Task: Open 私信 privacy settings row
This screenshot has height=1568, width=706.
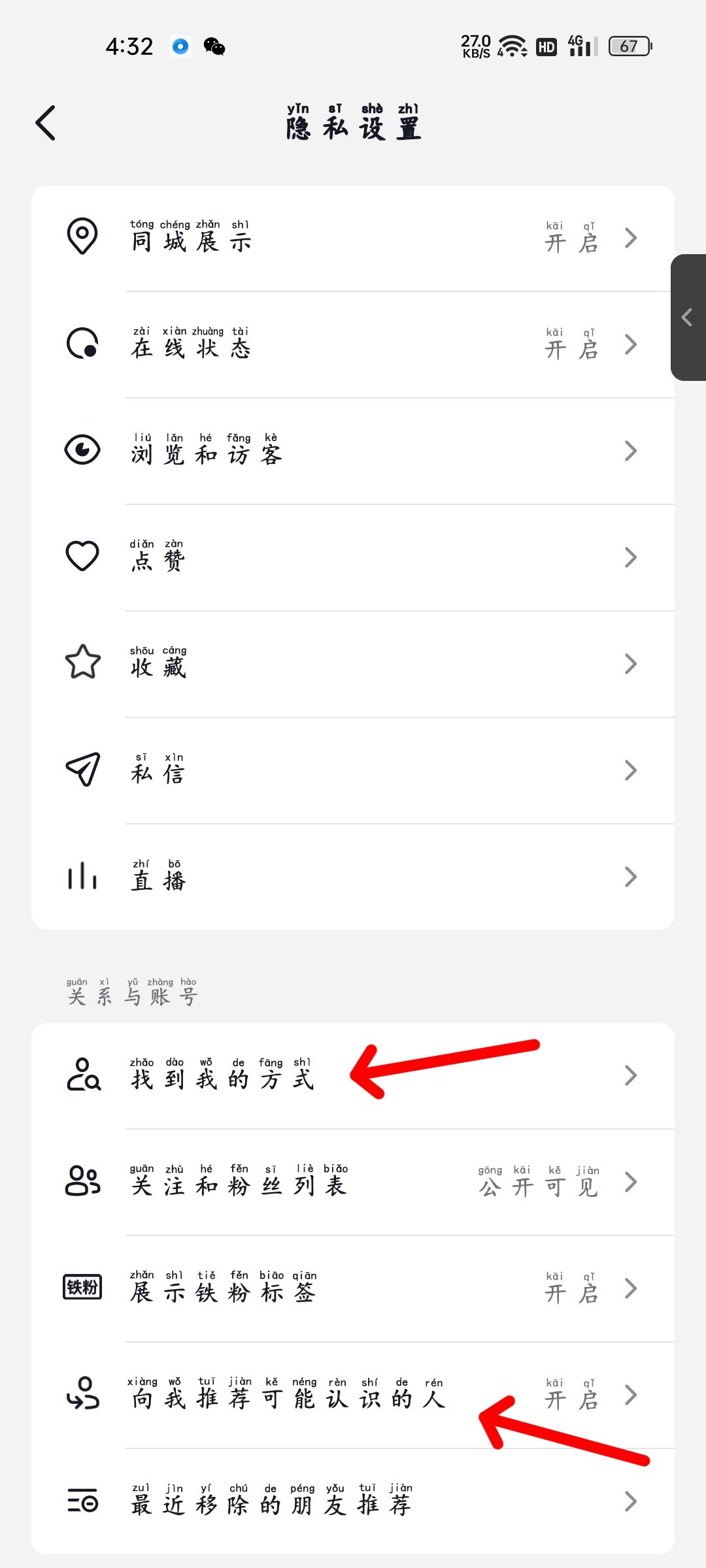Action: tap(353, 770)
